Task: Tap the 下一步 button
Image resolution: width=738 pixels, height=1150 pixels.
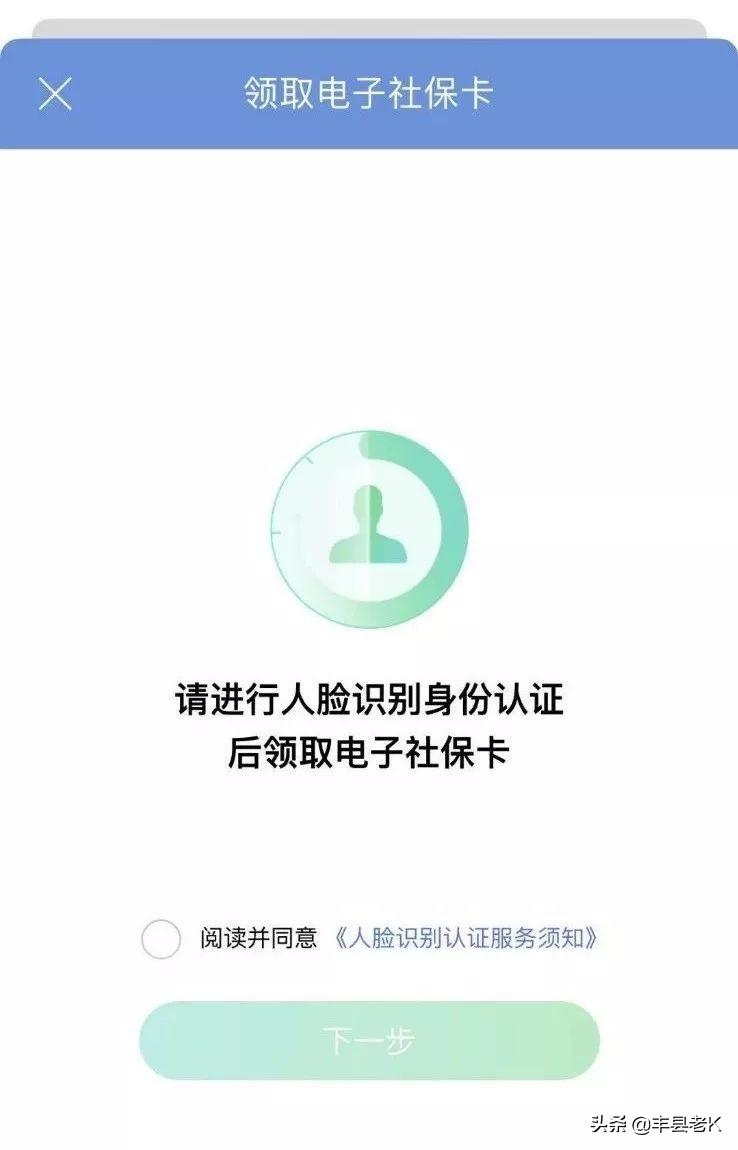Action: pyautogui.click(x=369, y=1041)
